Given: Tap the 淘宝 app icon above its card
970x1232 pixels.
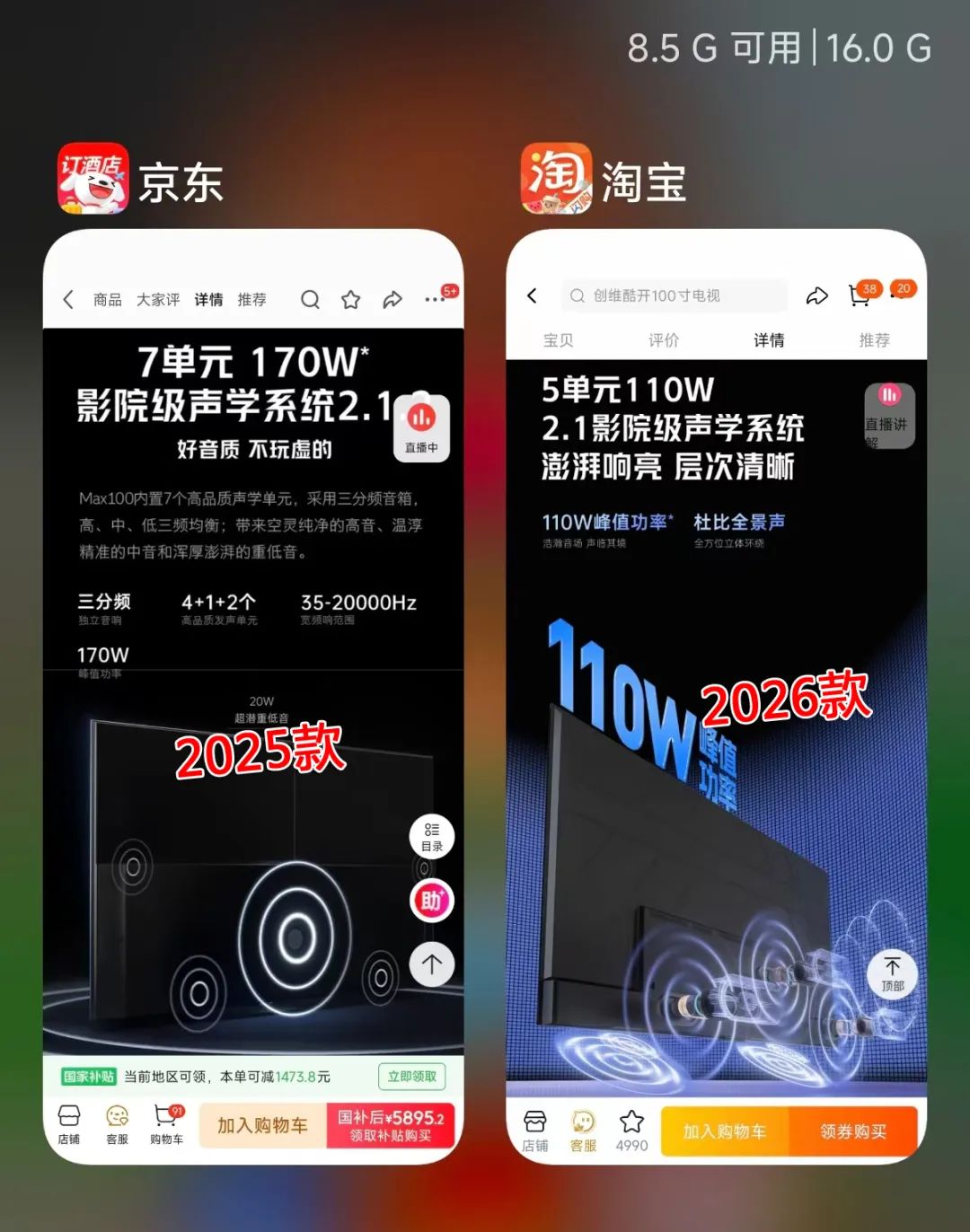Looking at the screenshot, I should 557,179.
